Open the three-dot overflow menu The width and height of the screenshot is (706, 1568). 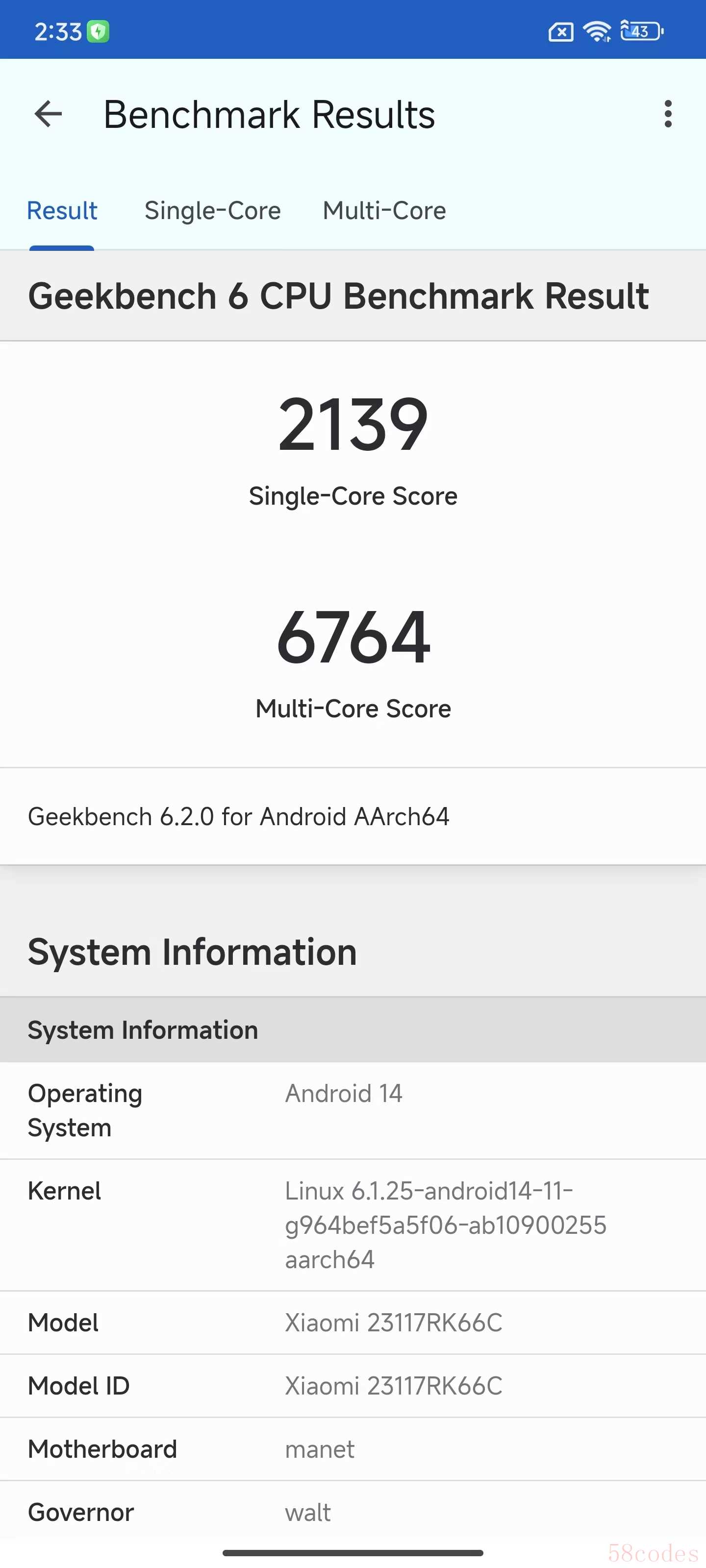click(668, 114)
